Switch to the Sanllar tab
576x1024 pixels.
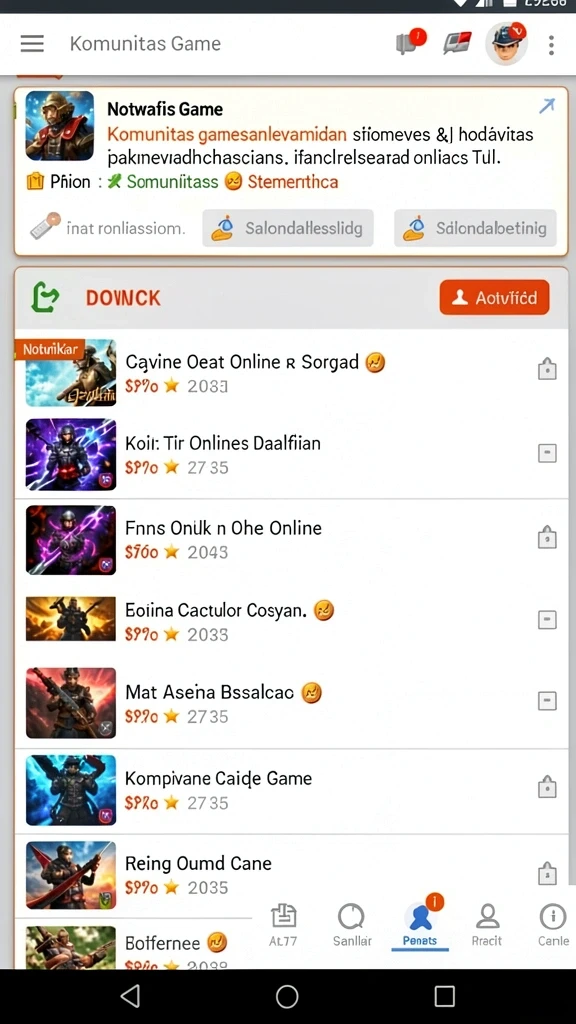point(351,925)
